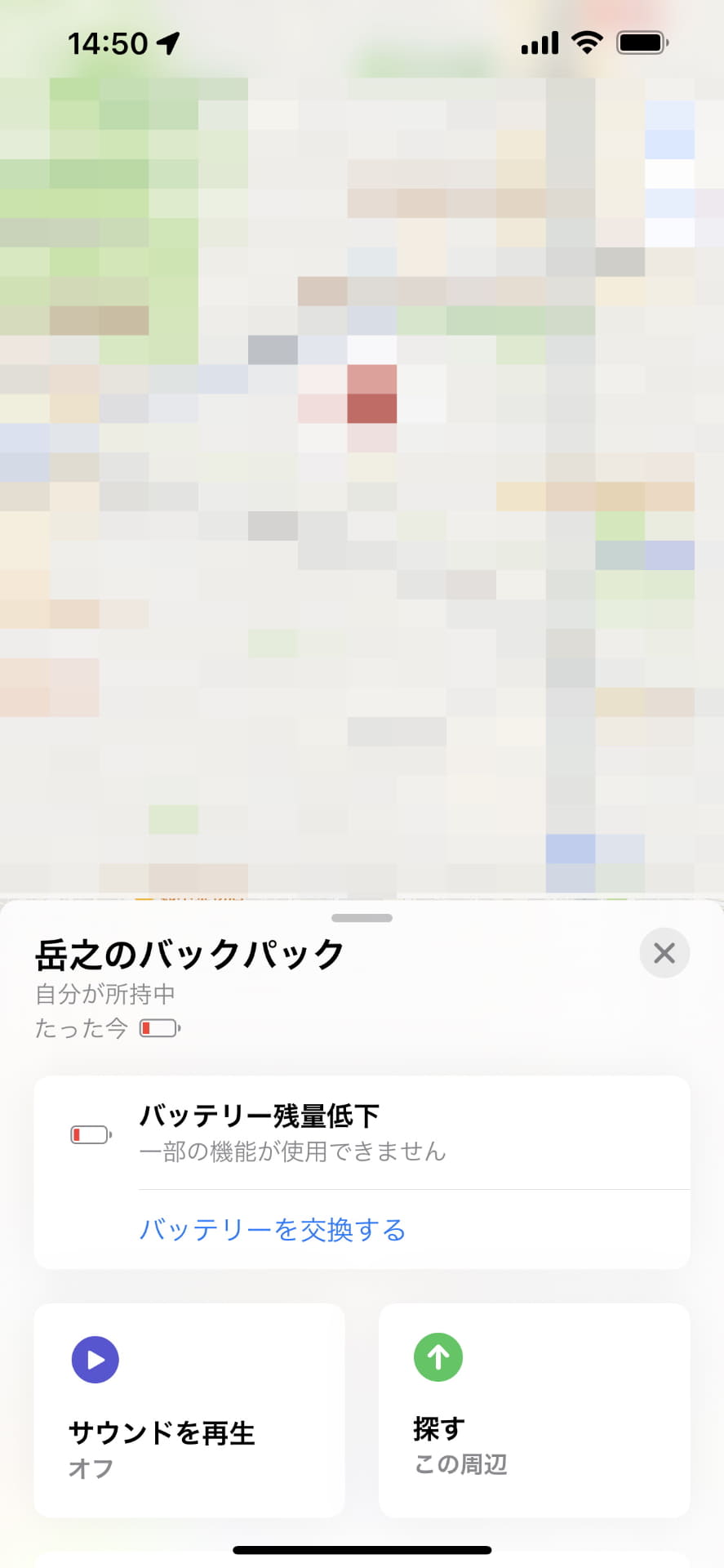
Task: Click the location arrow icon in the status bar
Action: tap(167, 42)
